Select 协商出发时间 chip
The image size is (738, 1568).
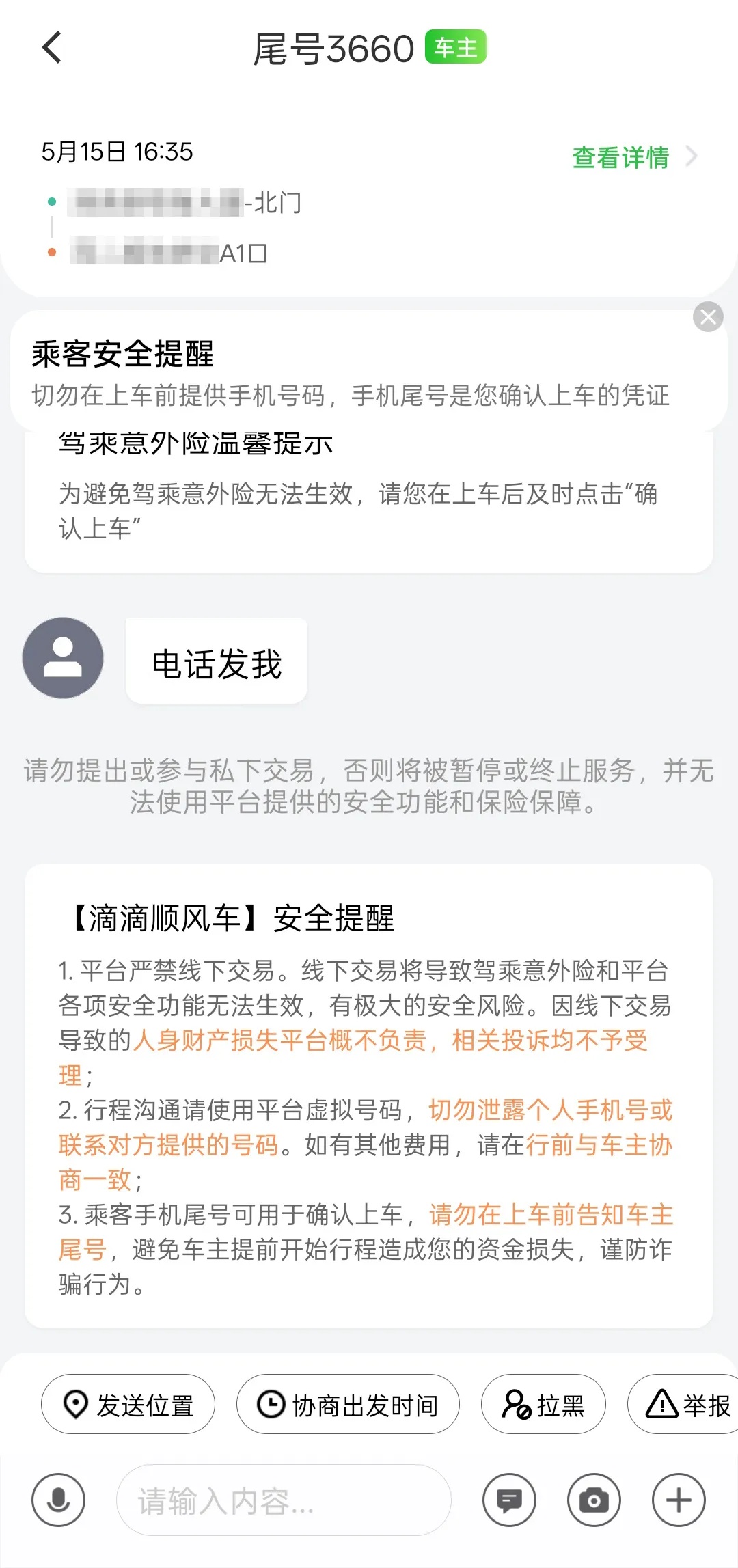(348, 1405)
